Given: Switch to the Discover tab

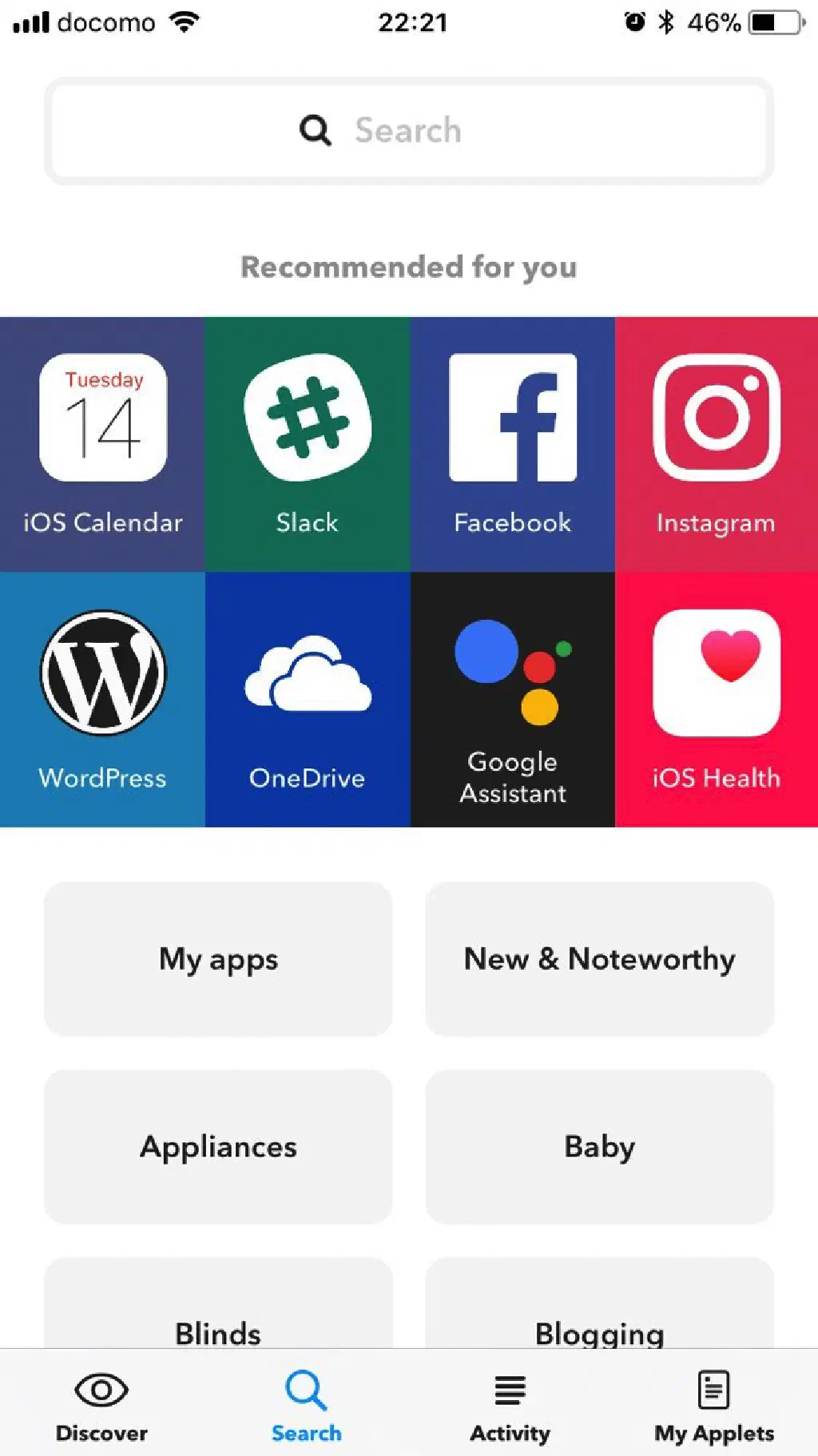Looking at the screenshot, I should tap(101, 1406).
